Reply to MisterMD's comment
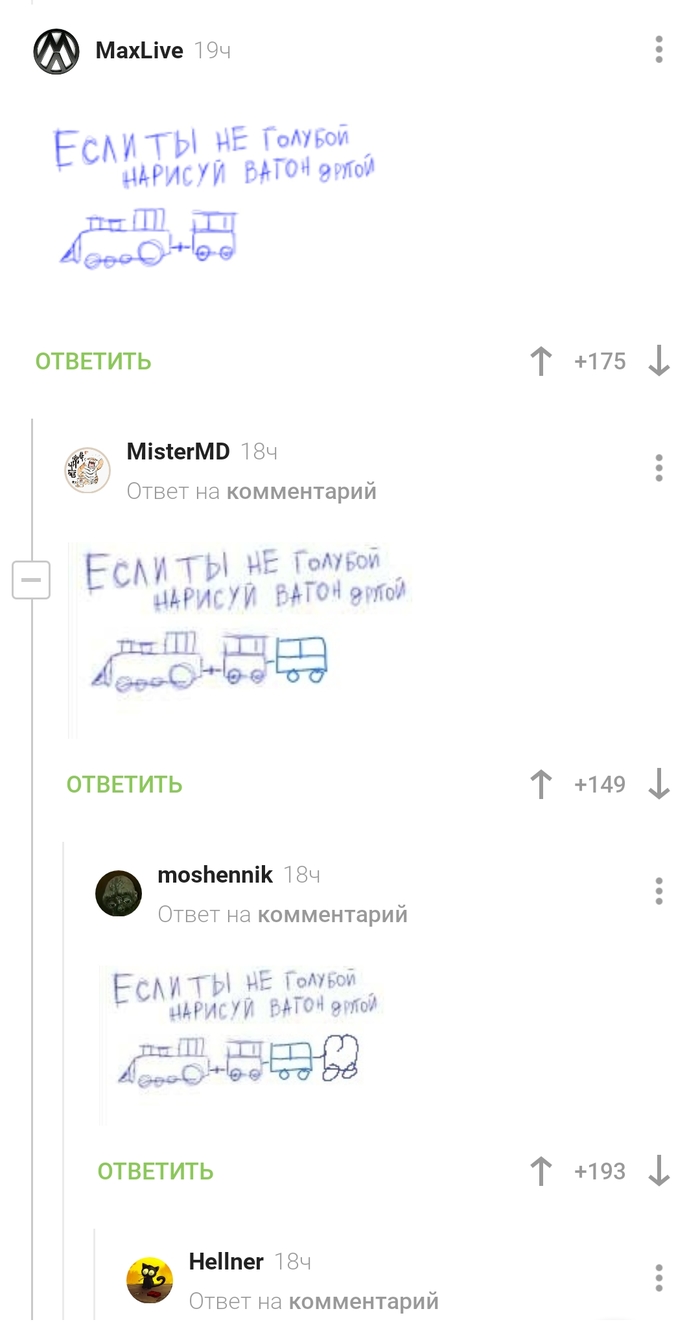The image size is (700, 1322). (x=124, y=784)
